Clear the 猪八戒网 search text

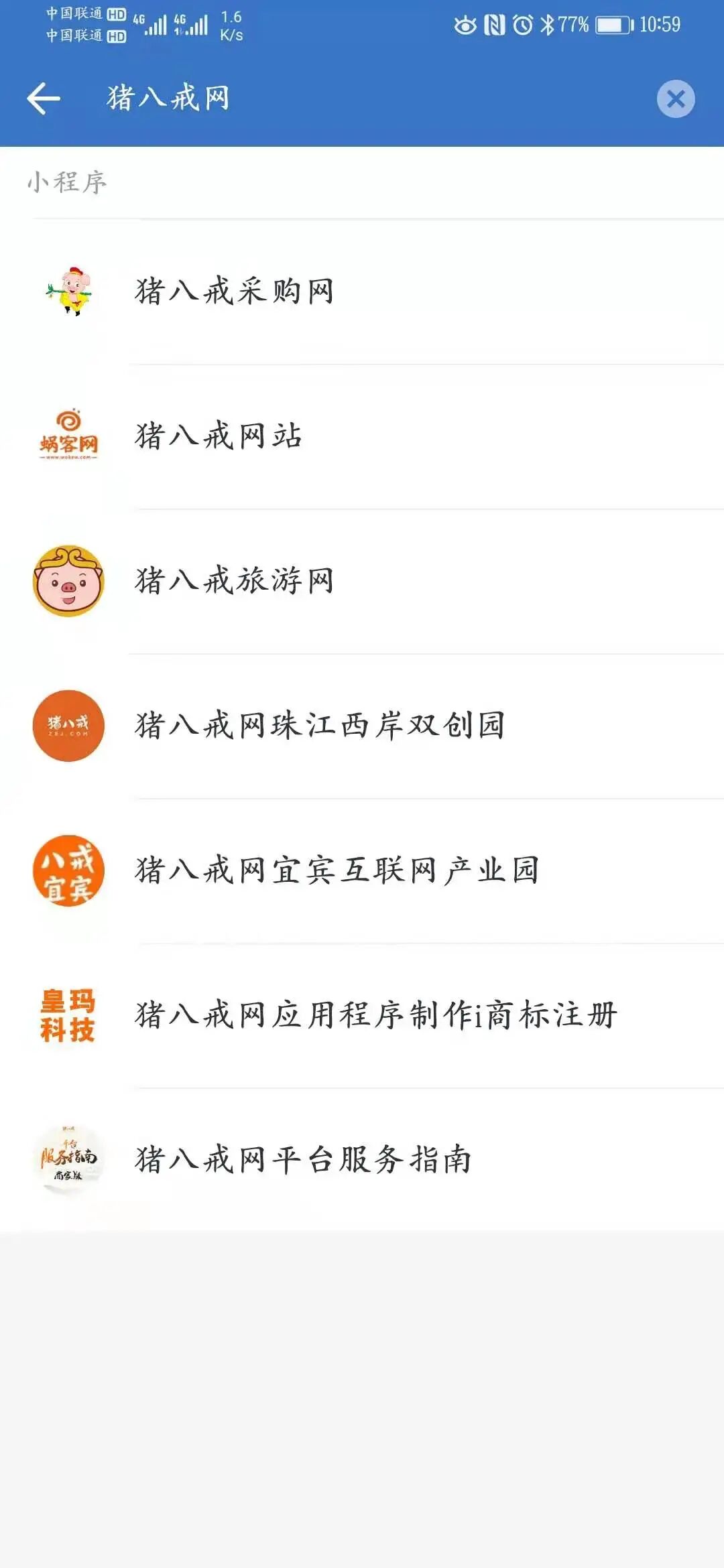tap(675, 99)
